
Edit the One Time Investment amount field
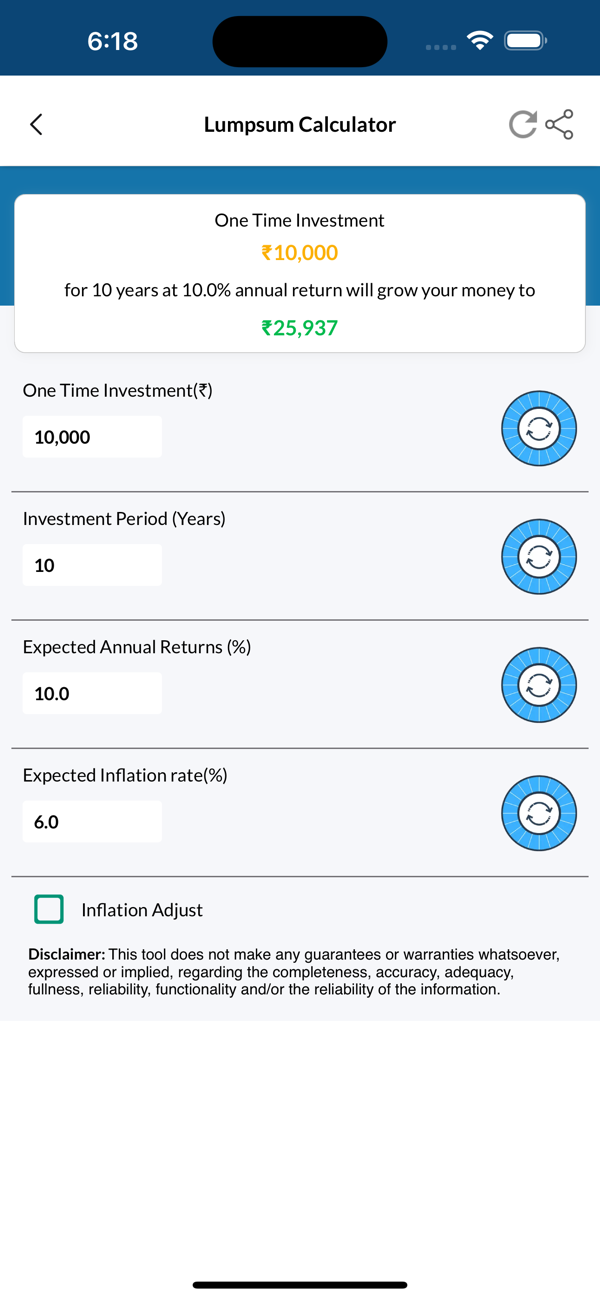92,437
